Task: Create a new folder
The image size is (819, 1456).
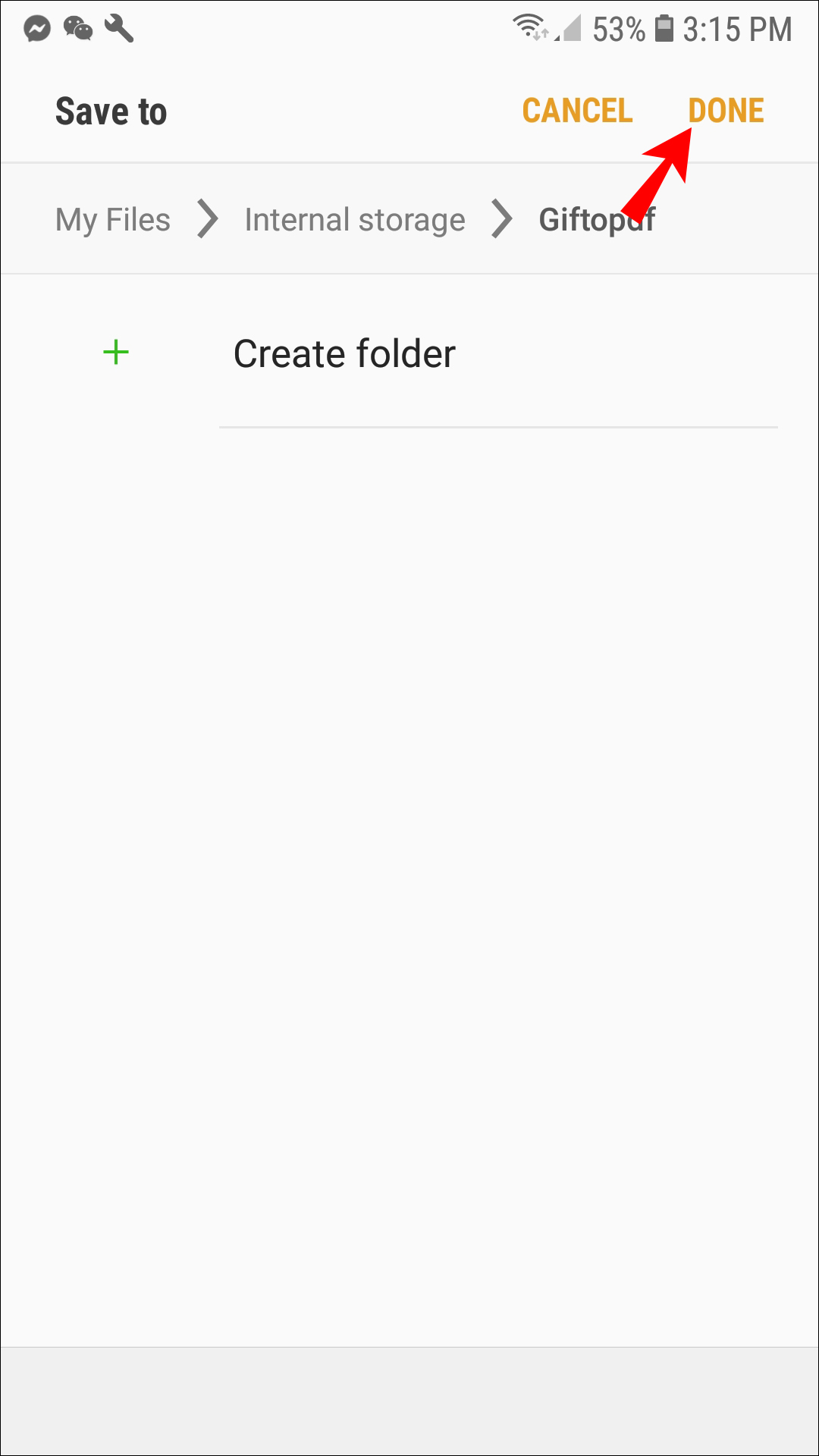Action: point(344,354)
